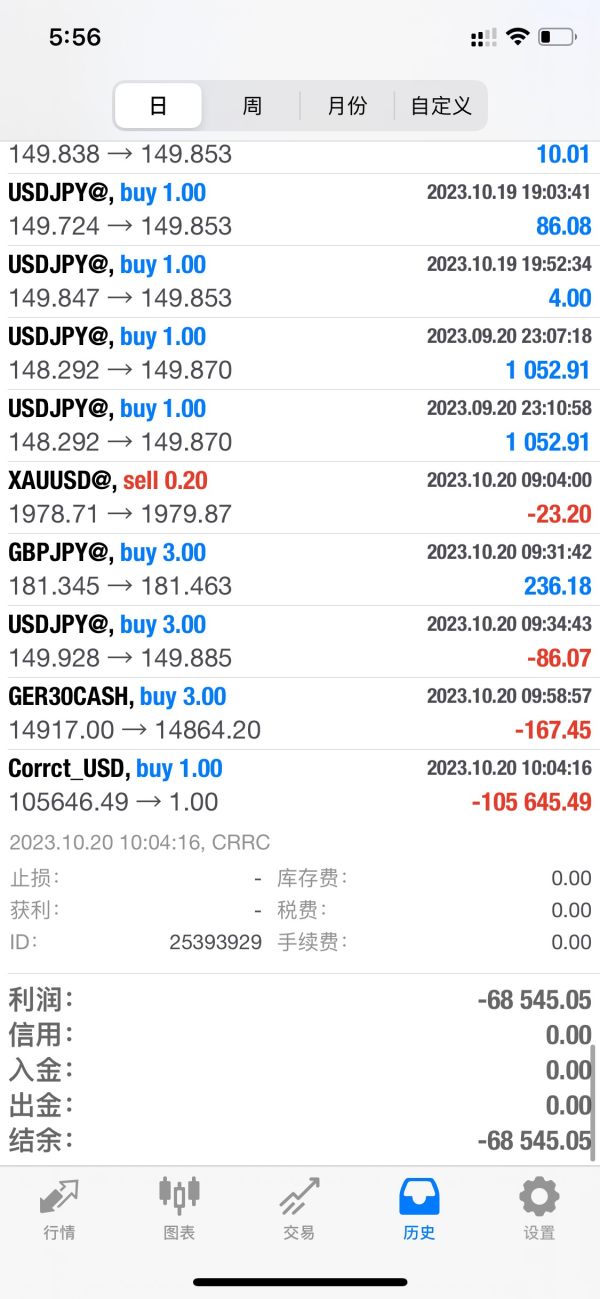Switch to the 日 period segment
Screen dimensions: 600x1299
[158, 106]
